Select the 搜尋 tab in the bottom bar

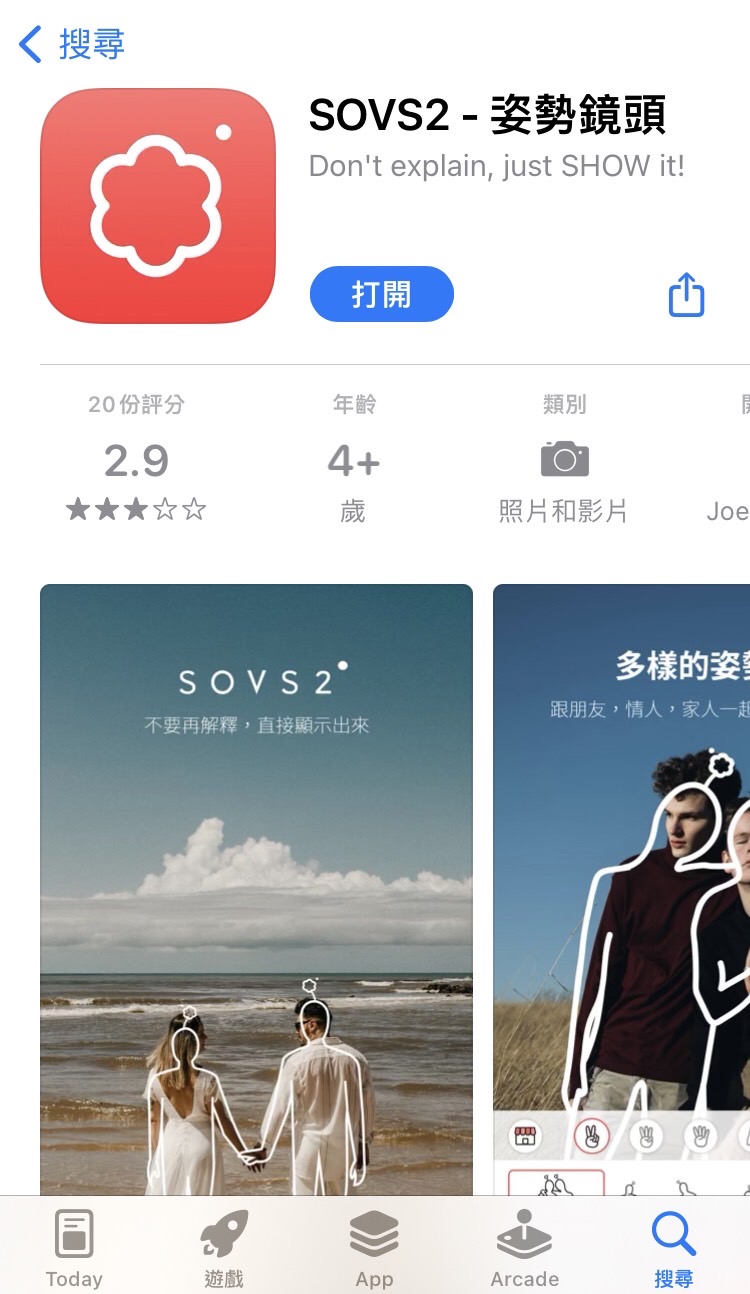(673, 1246)
